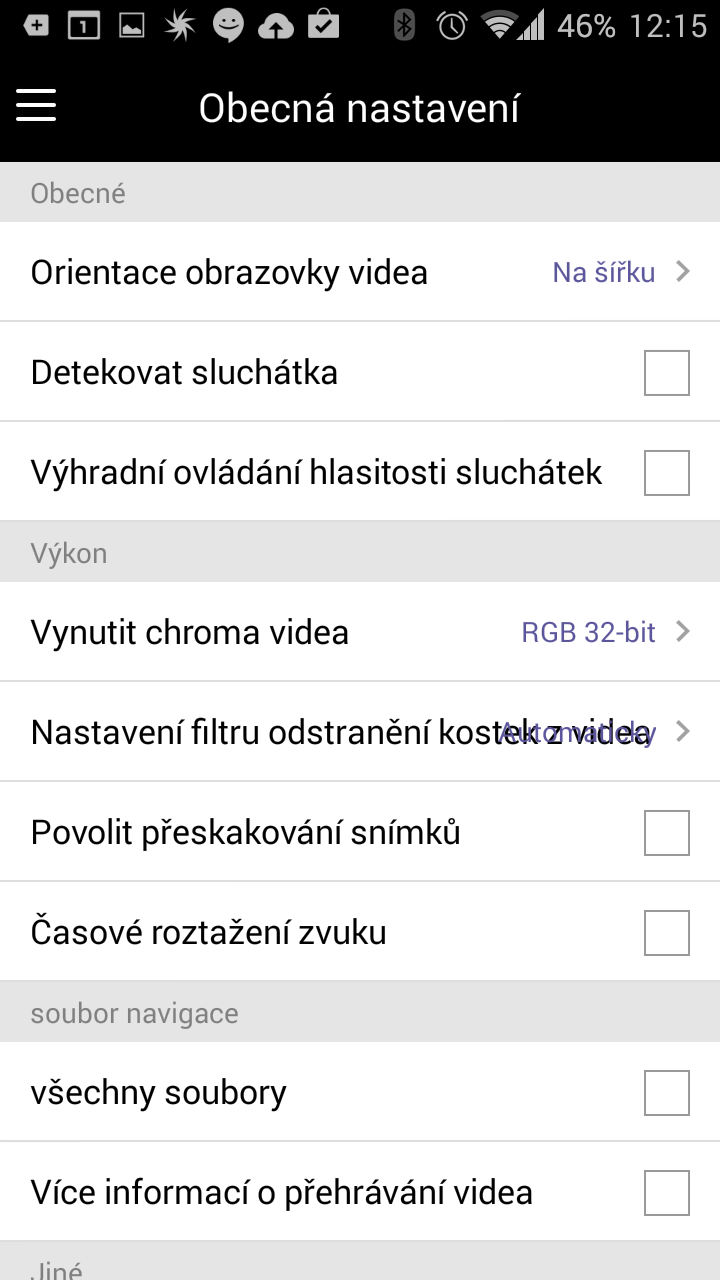The image size is (720, 1280).
Task: Open Nastavení filtru odstranění kostek setting
Action: click(360, 732)
